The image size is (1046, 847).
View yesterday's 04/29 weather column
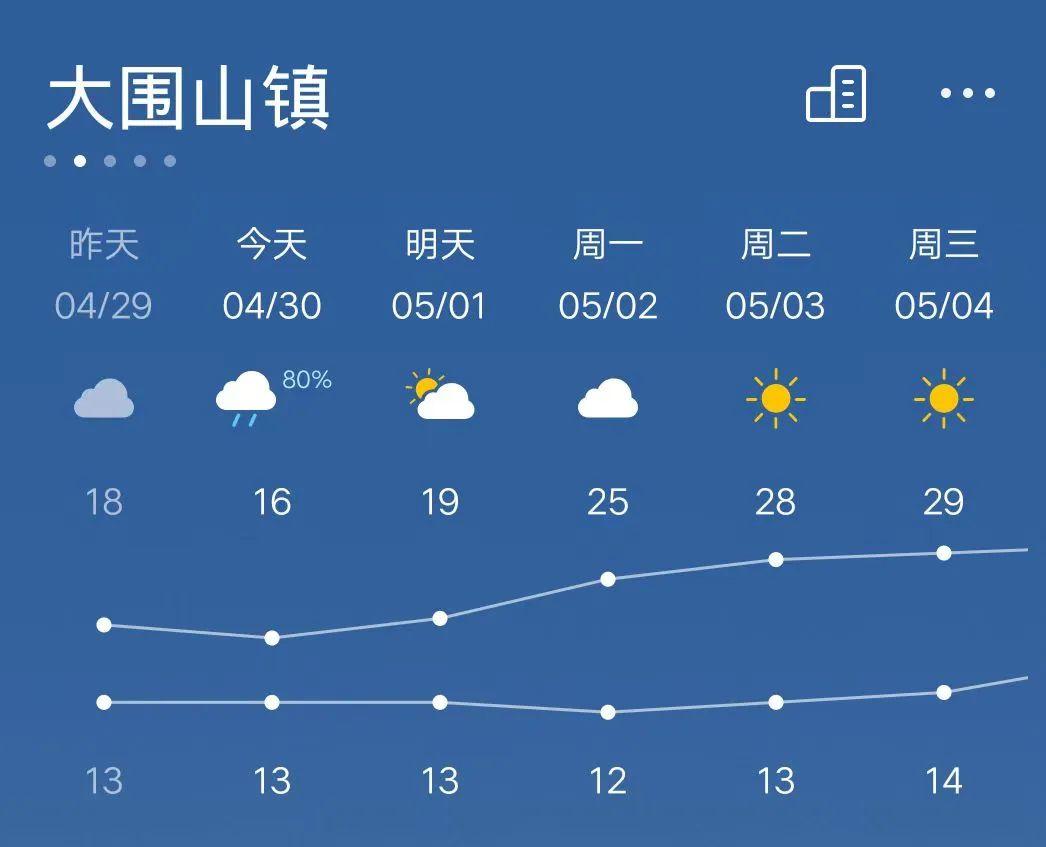(x=104, y=398)
